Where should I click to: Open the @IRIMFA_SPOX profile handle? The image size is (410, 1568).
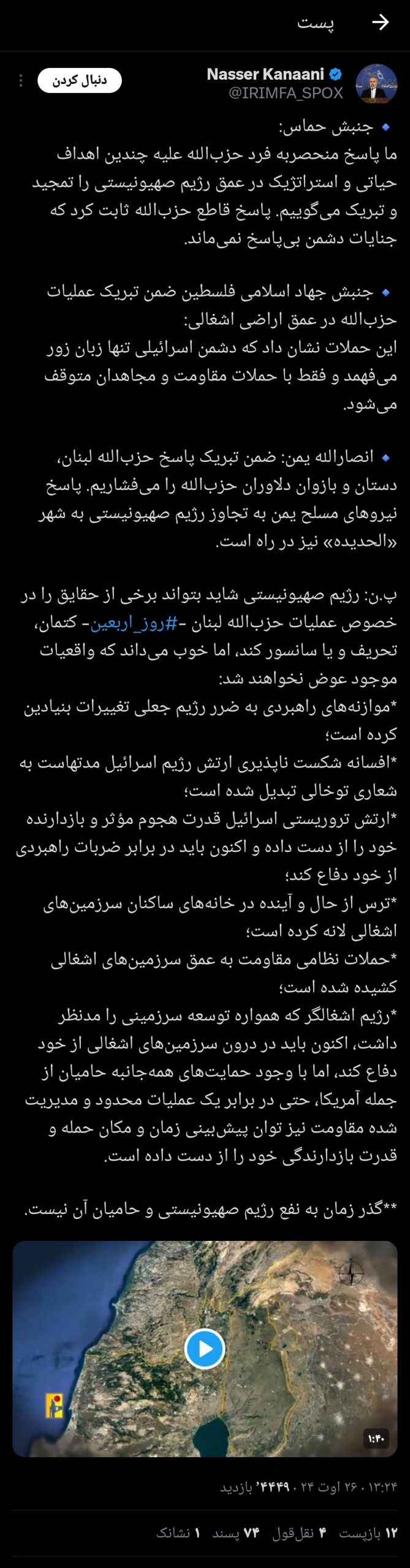coord(286,93)
